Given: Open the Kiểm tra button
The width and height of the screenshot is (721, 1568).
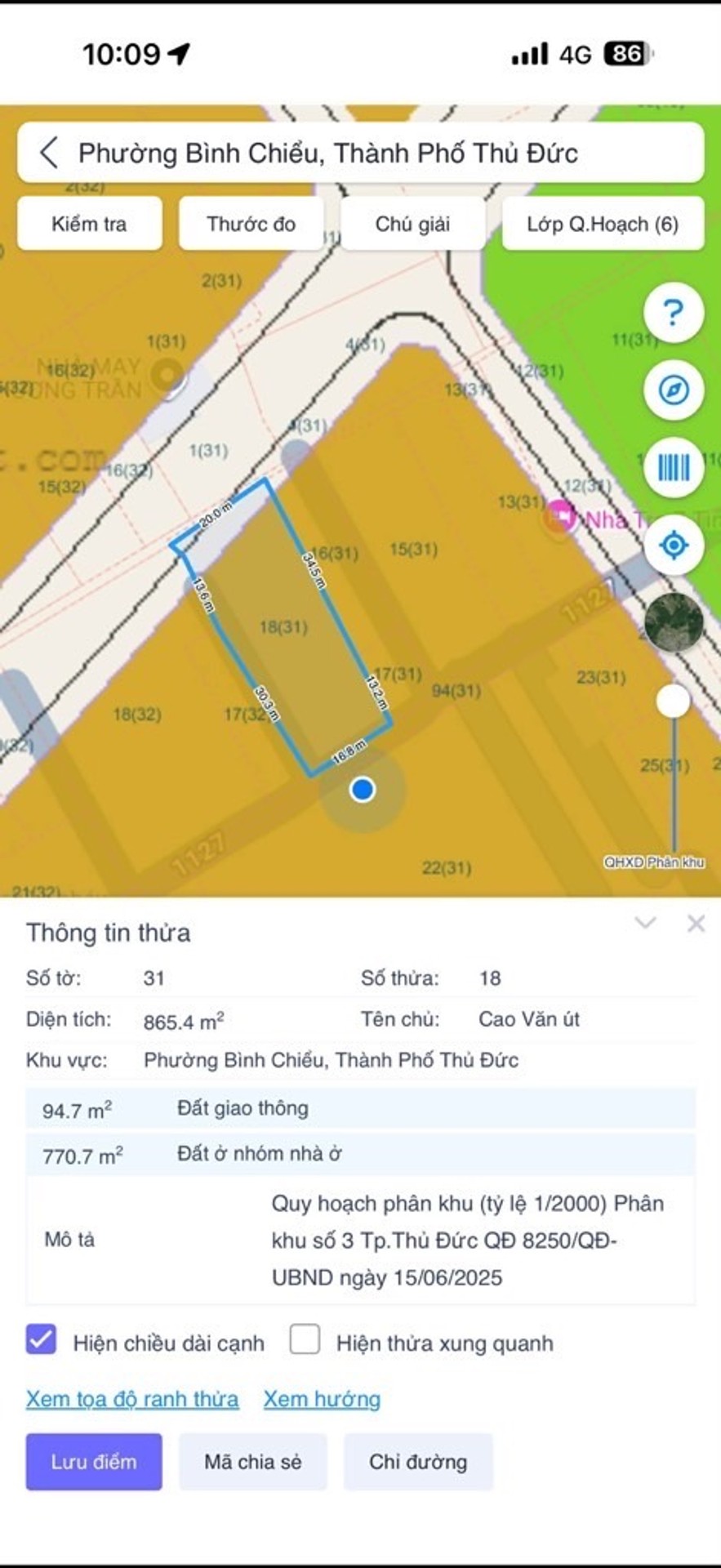Looking at the screenshot, I should 89,224.
